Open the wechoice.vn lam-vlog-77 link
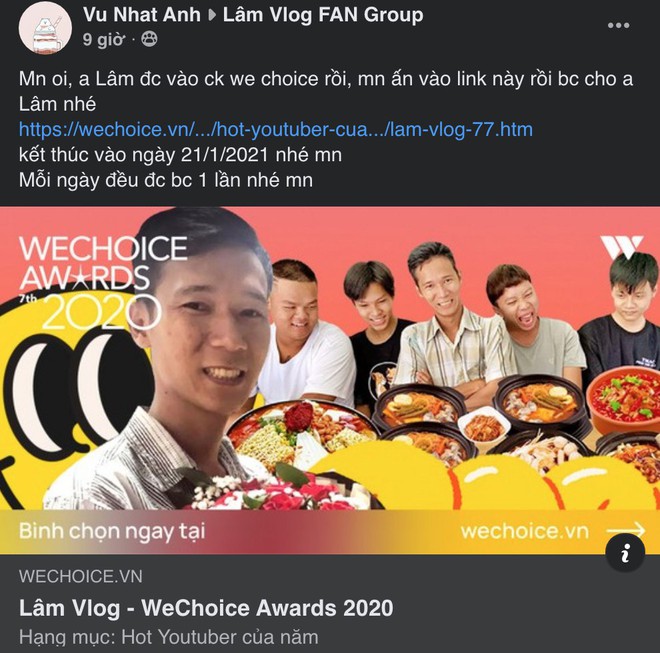This screenshot has height=653, width=660. point(275,129)
